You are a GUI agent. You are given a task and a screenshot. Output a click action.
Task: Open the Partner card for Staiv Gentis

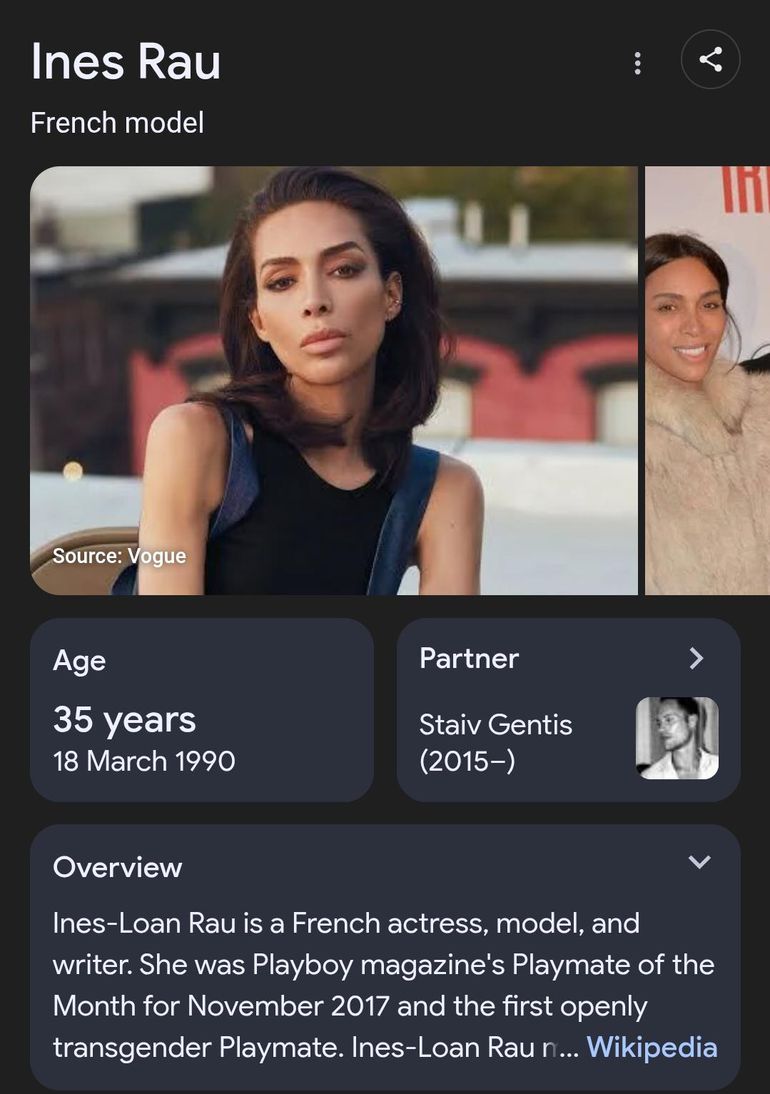pos(568,710)
